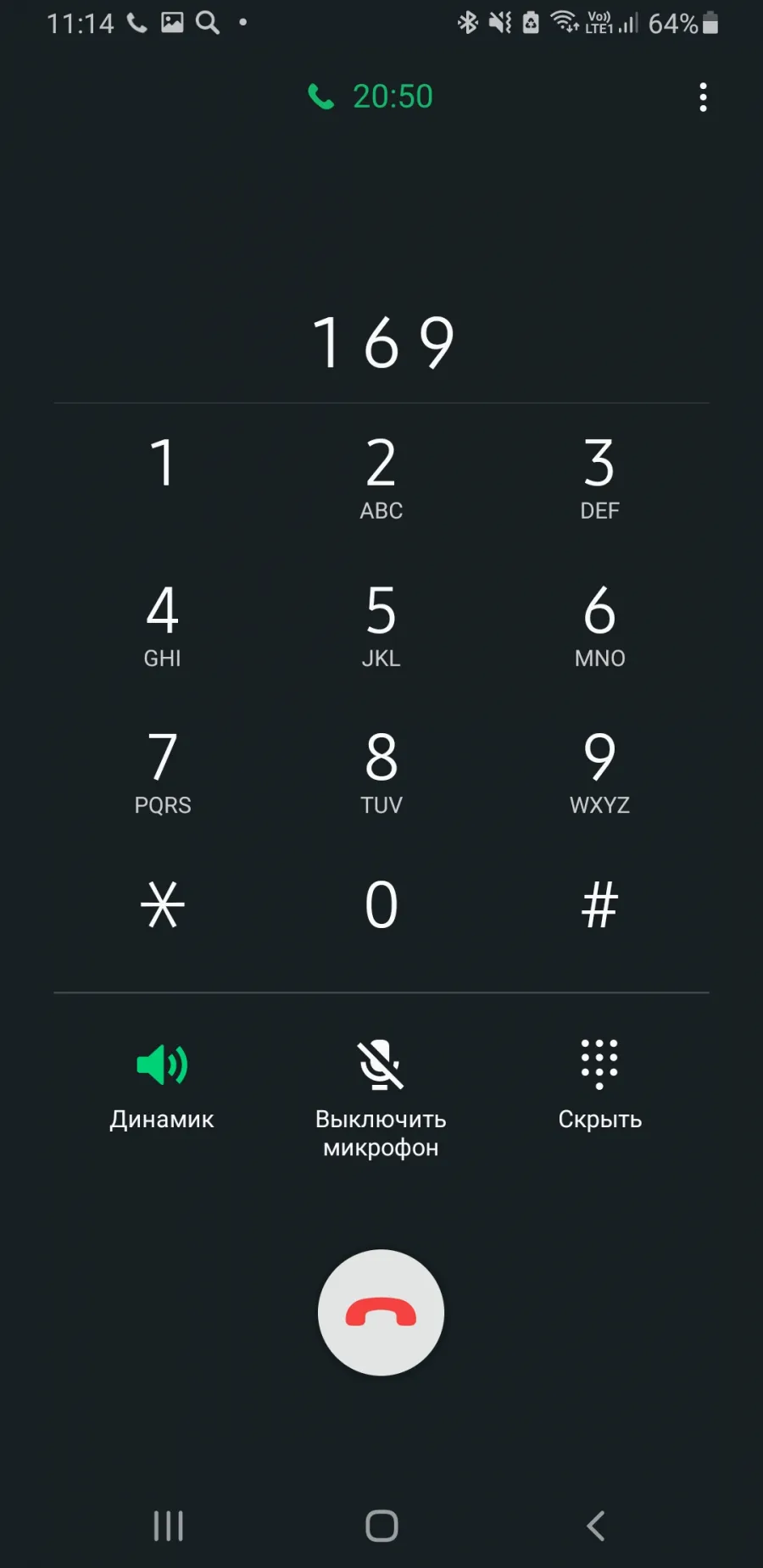Hide the keypad with Скрыть

coord(599,1086)
